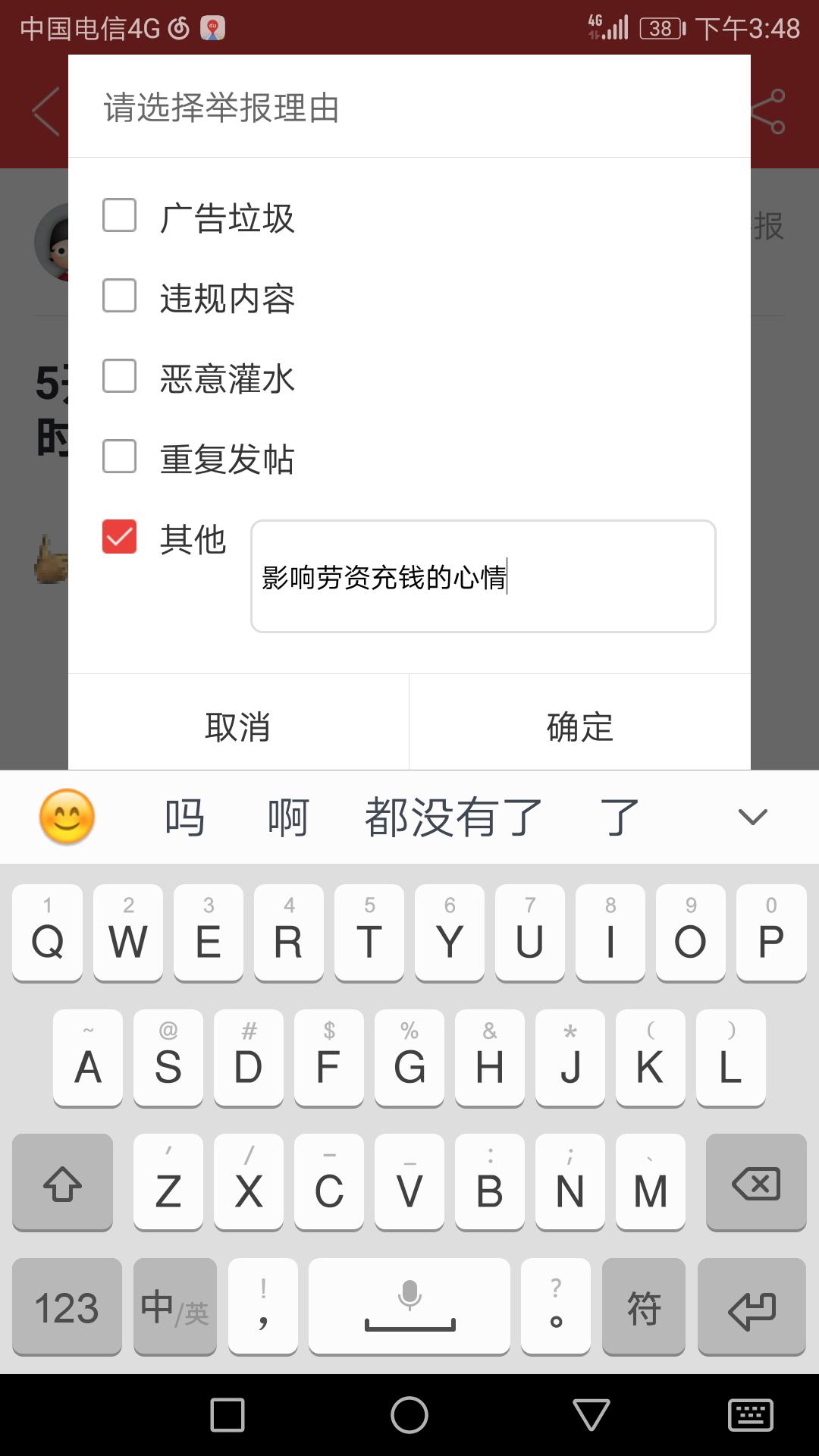Open the 符 symbols keyboard
Image resolution: width=819 pixels, height=1456 pixels.
(x=643, y=1307)
